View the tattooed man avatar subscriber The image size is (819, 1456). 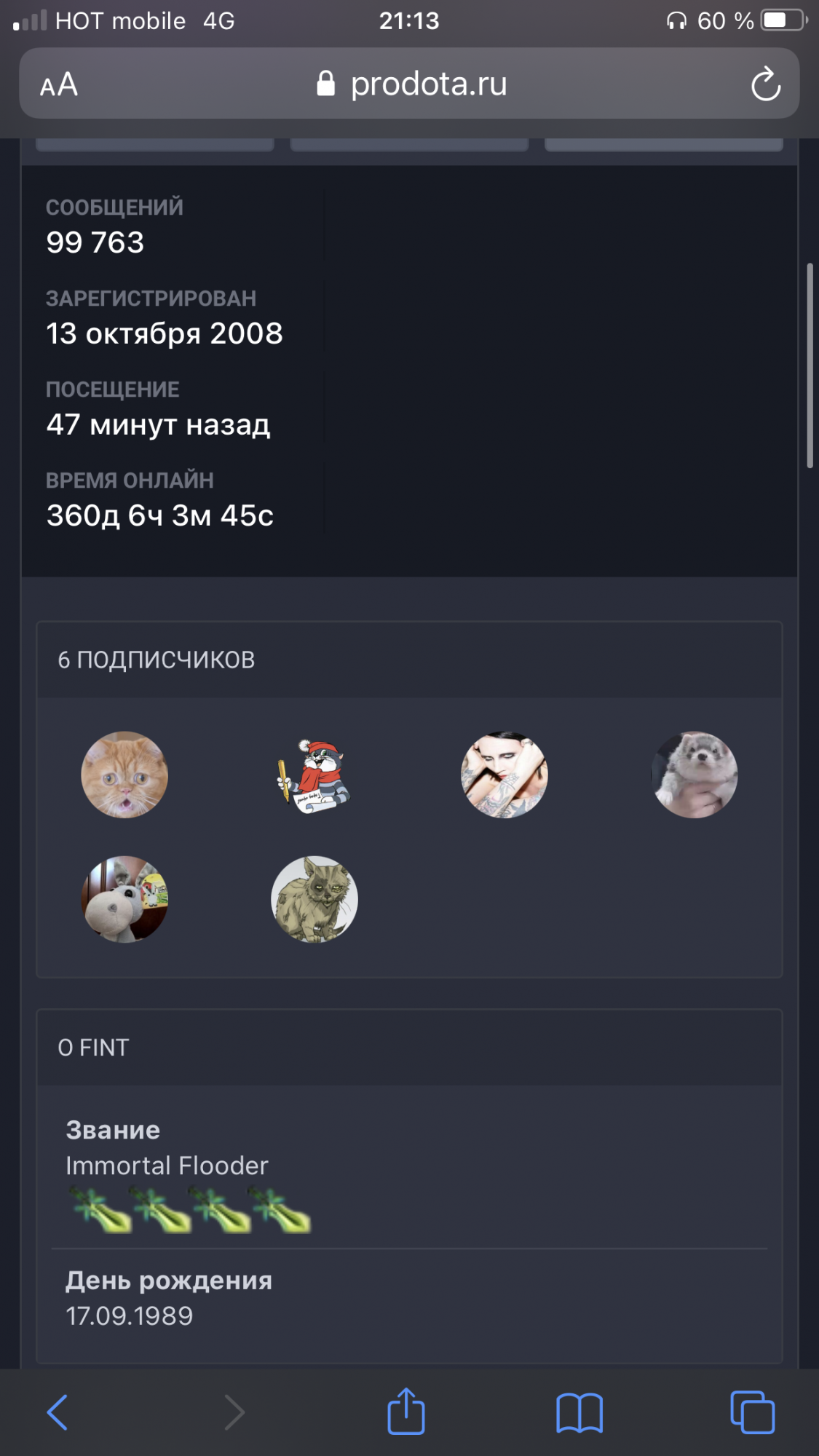tap(505, 775)
